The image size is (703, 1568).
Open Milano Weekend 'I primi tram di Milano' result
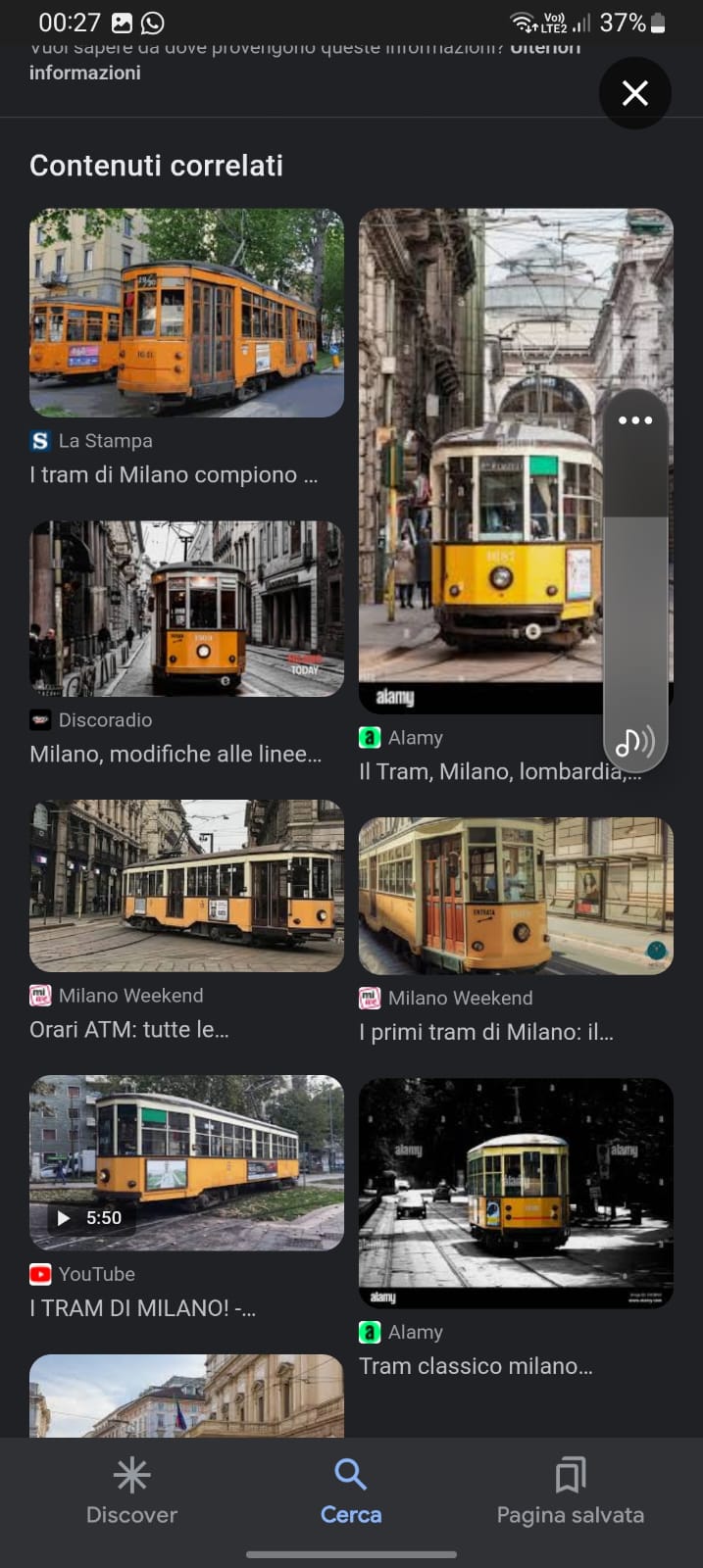516,896
